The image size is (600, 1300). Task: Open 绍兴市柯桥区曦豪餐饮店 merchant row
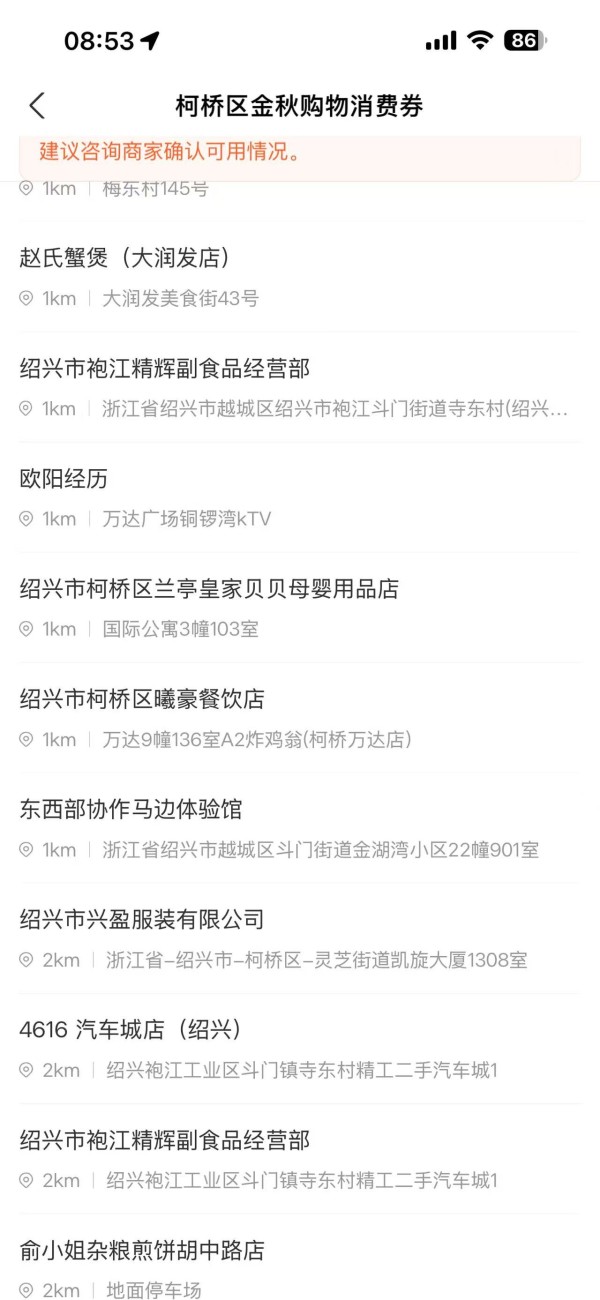click(x=299, y=718)
